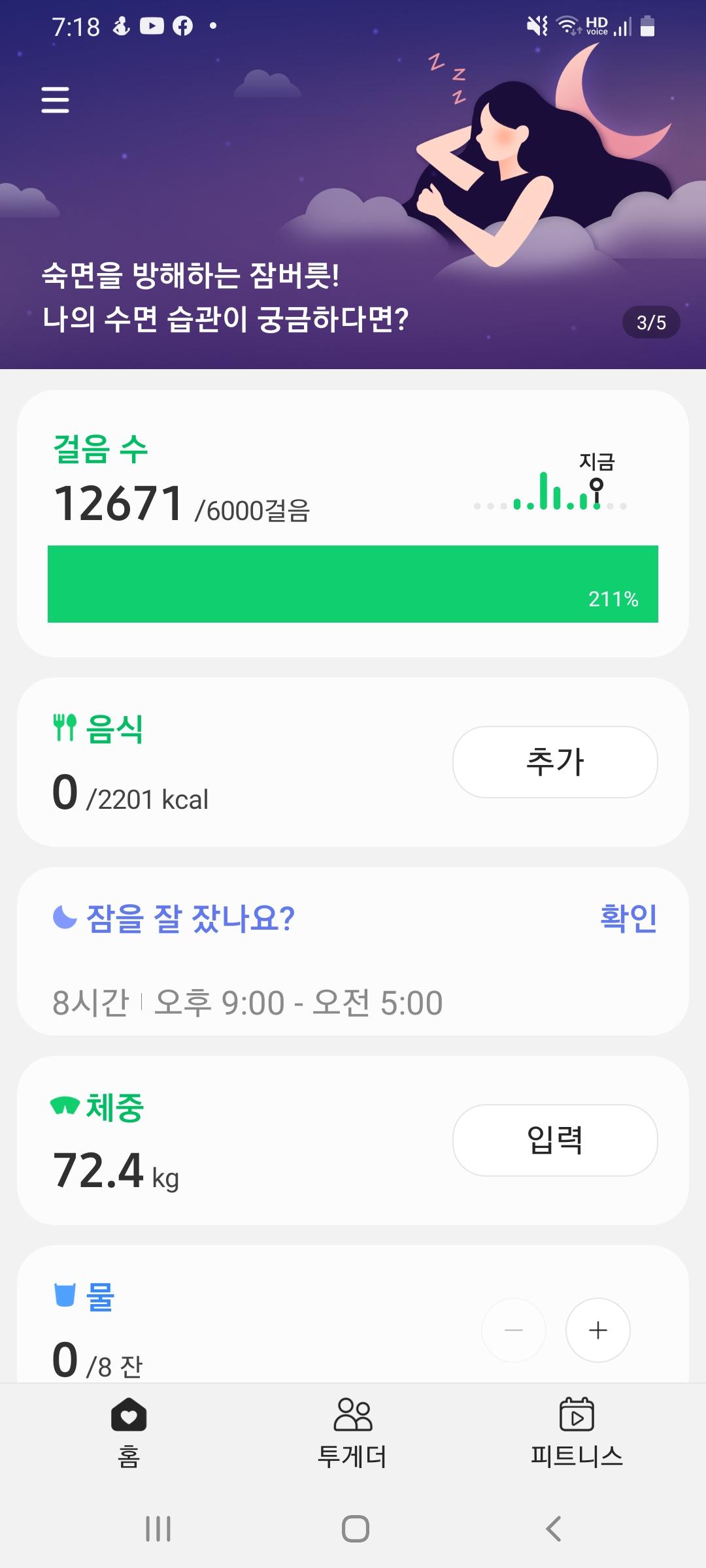Go back with the system back button

pyautogui.click(x=553, y=1529)
